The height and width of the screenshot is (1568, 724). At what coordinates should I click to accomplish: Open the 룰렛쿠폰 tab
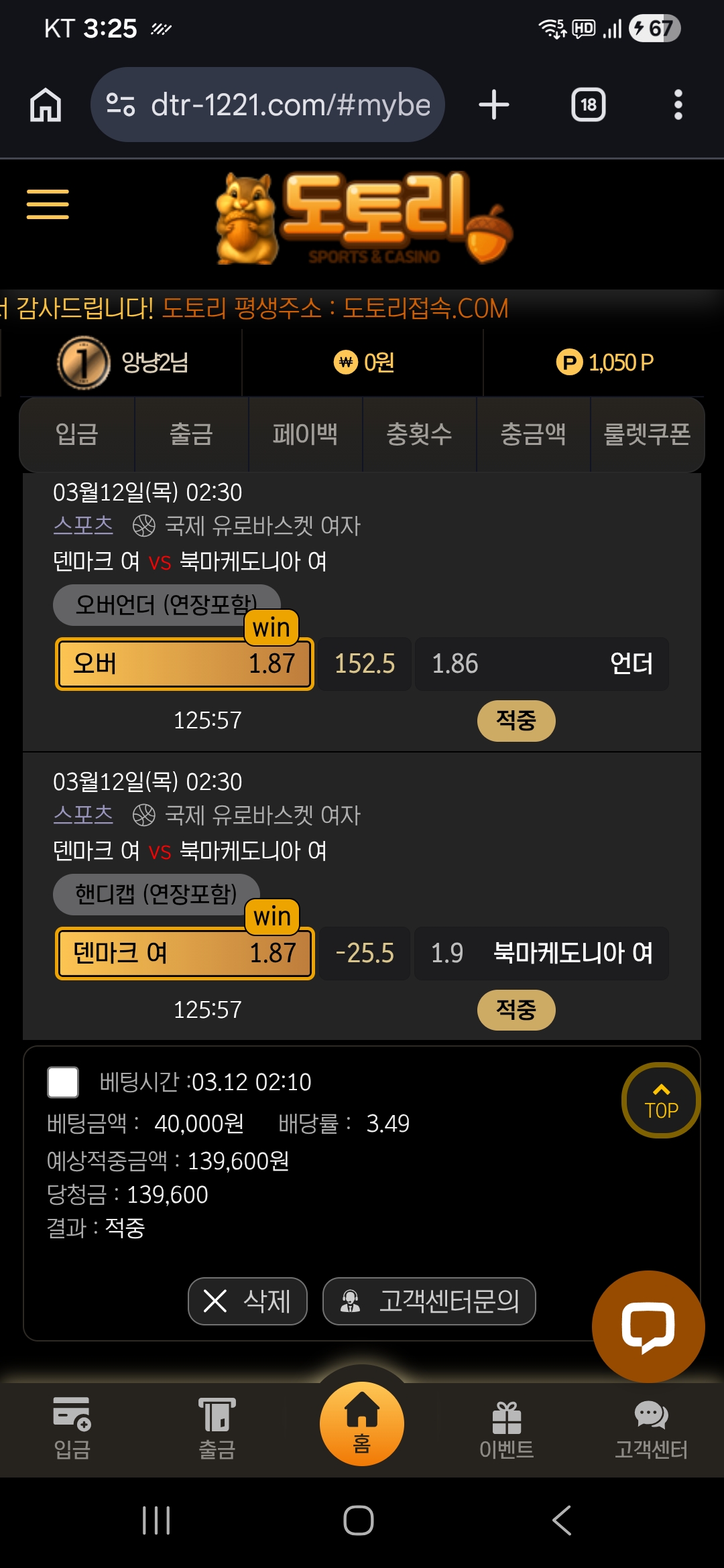(x=647, y=434)
